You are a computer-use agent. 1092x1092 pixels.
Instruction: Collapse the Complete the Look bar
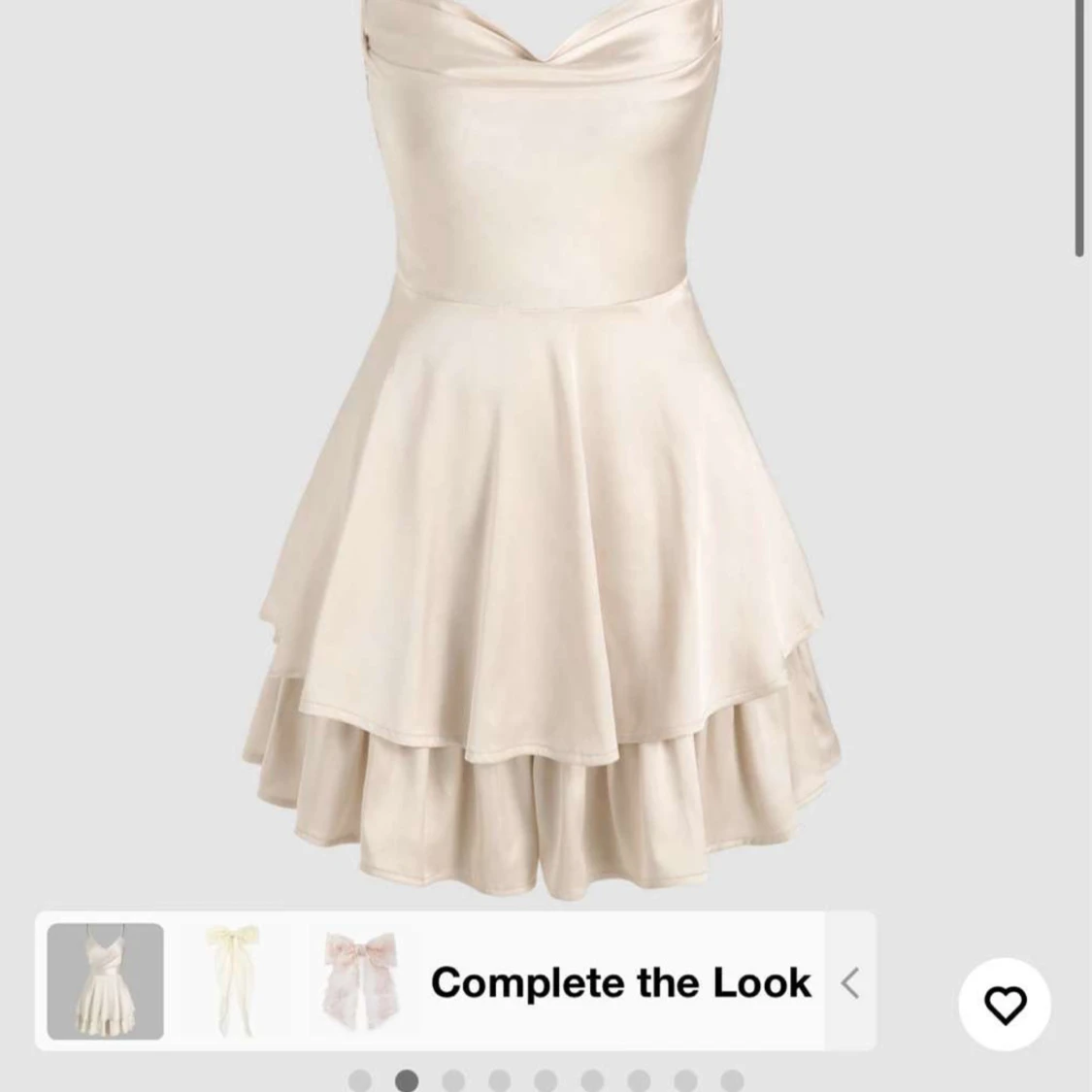[x=849, y=982]
